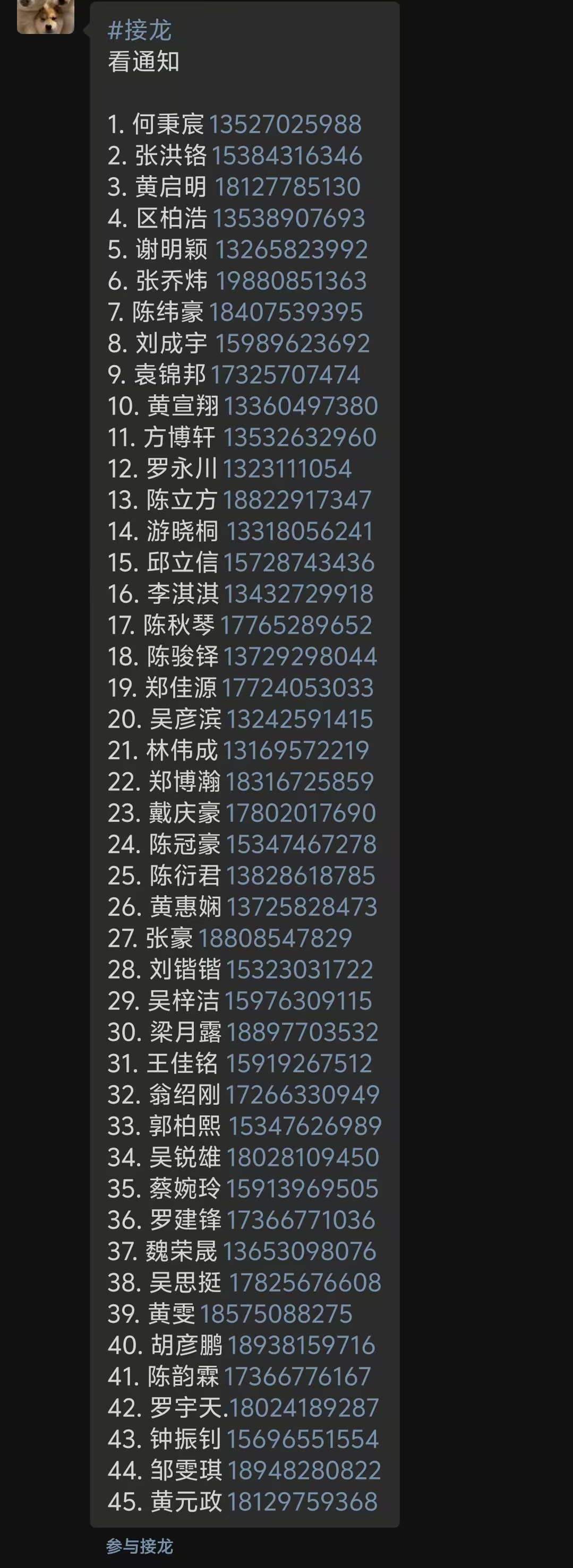The height and width of the screenshot is (1568, 573).
Task: Tap 魏荣晟's number 13653098076
Action: tap(300, 1251)
